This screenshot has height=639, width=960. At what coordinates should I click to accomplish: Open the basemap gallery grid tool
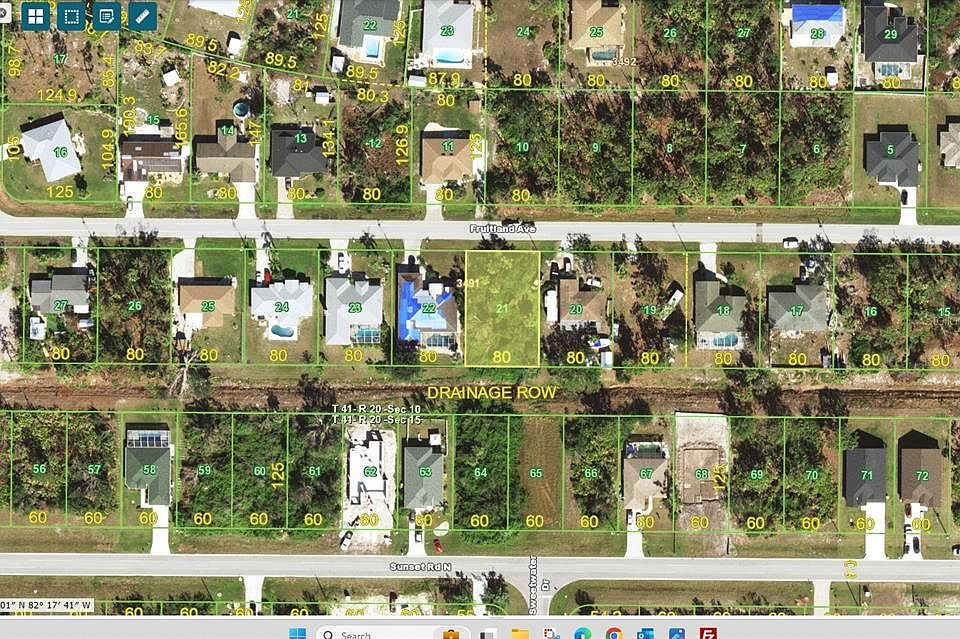[36, 16]
